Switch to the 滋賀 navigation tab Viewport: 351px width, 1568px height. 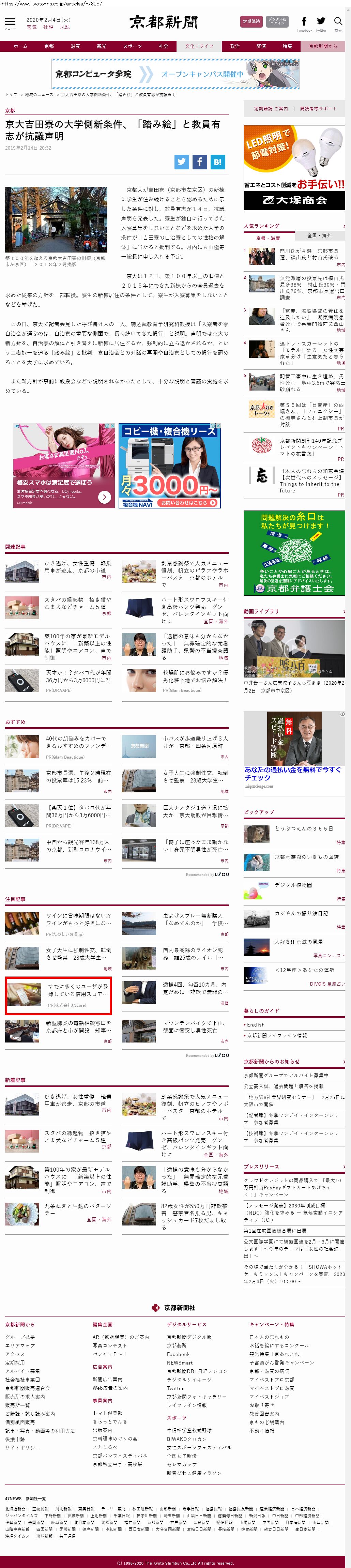coord(75,46)
